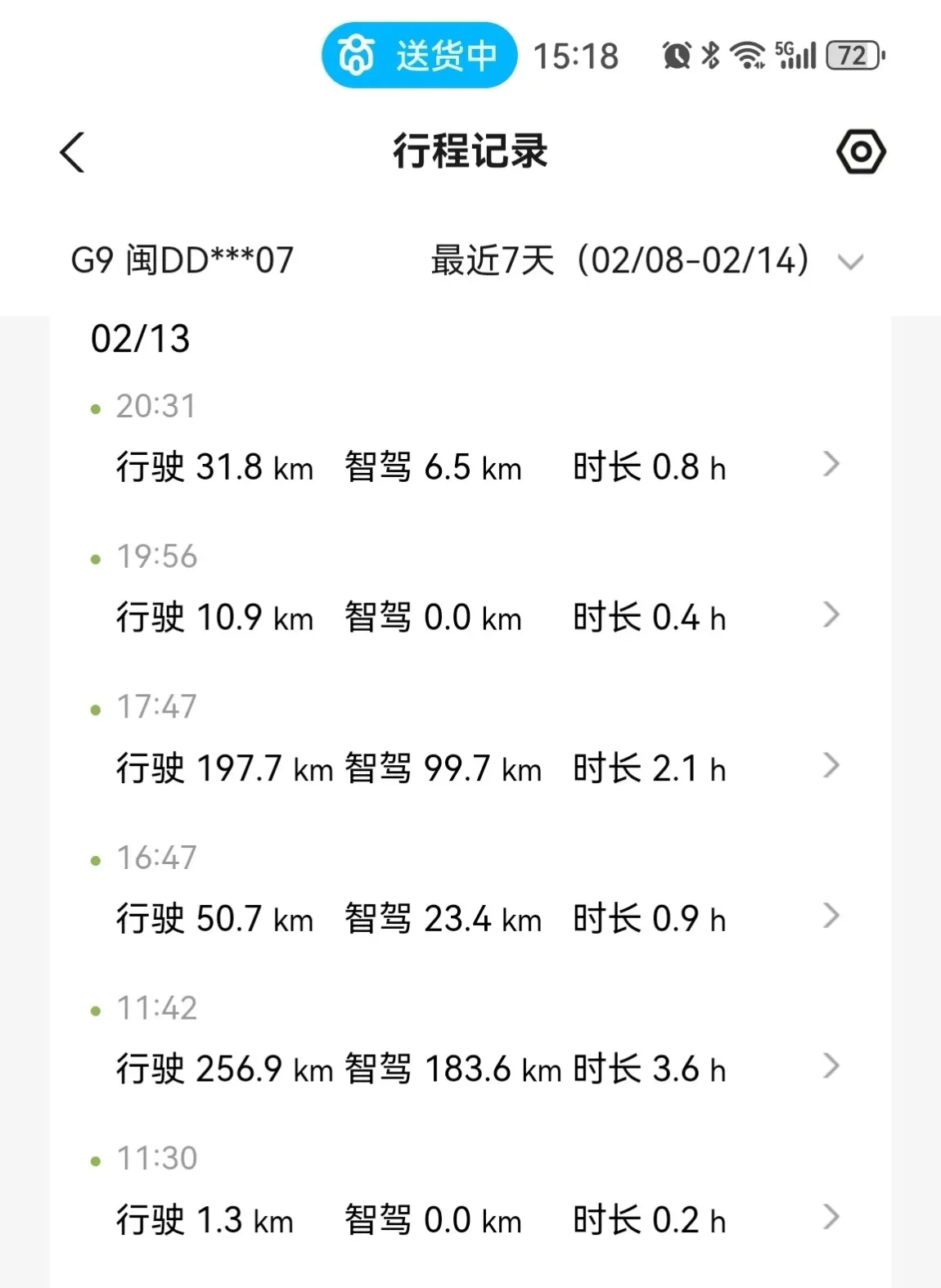Go back from the 行程记录 page

73,152
